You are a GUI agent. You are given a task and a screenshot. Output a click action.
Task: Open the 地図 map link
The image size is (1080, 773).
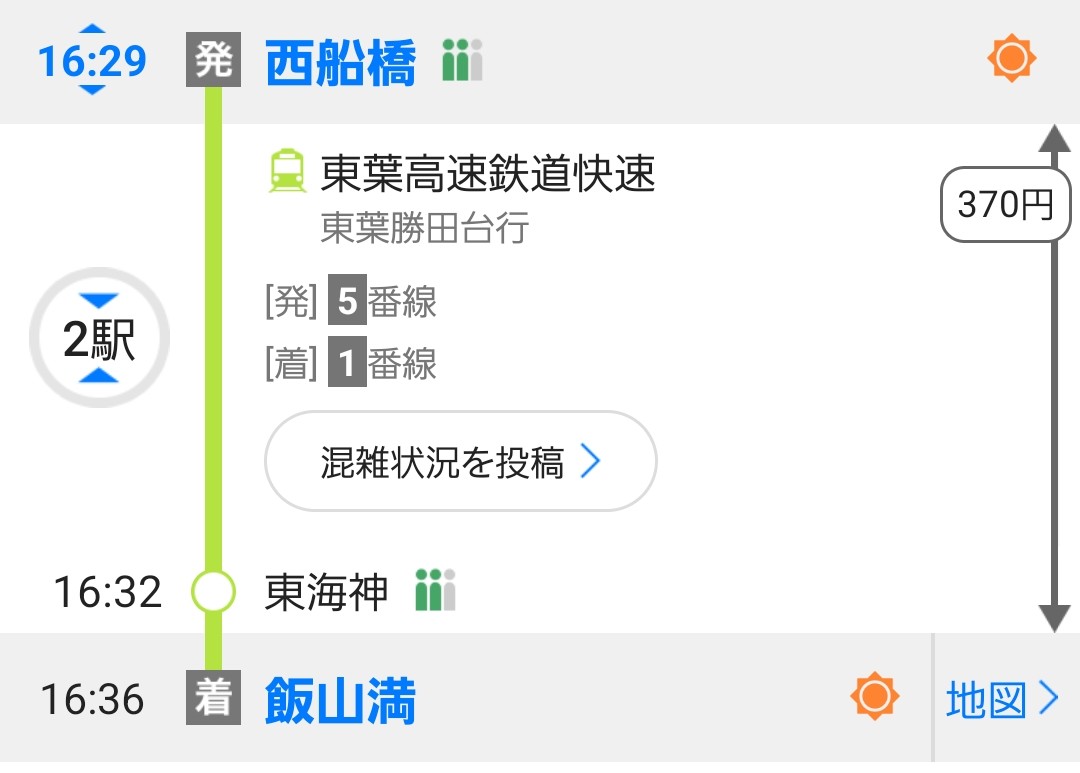coord(1002,700)
